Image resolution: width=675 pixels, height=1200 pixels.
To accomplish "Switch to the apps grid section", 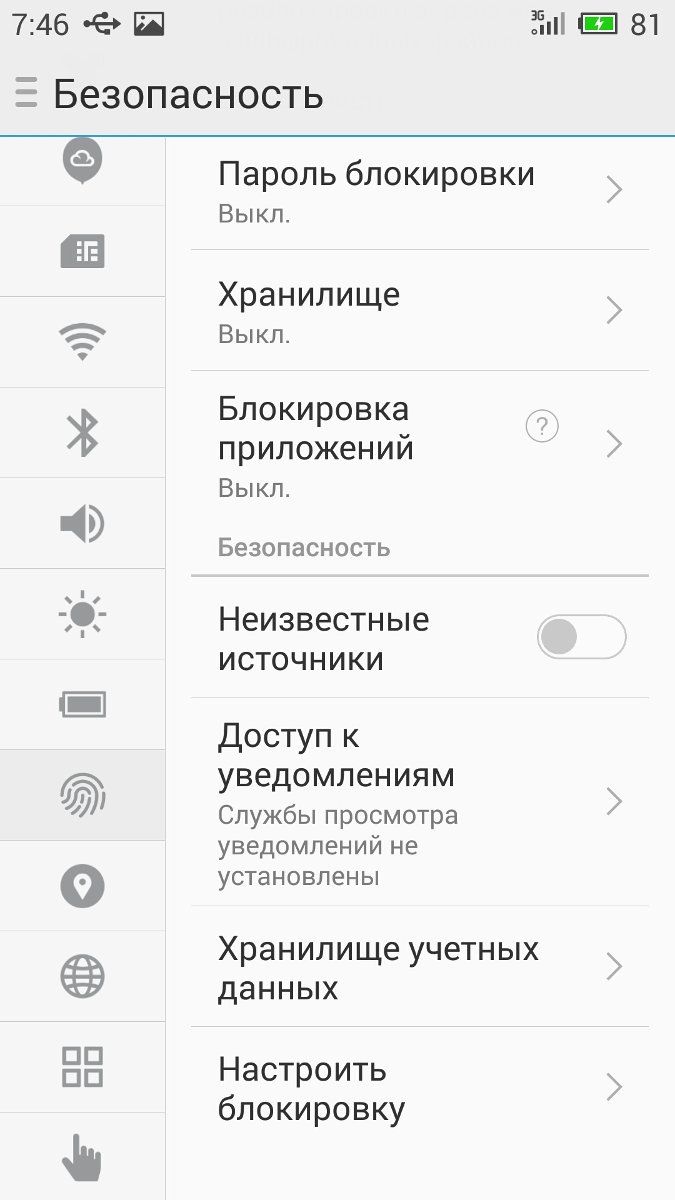I will pos(82,1066).
